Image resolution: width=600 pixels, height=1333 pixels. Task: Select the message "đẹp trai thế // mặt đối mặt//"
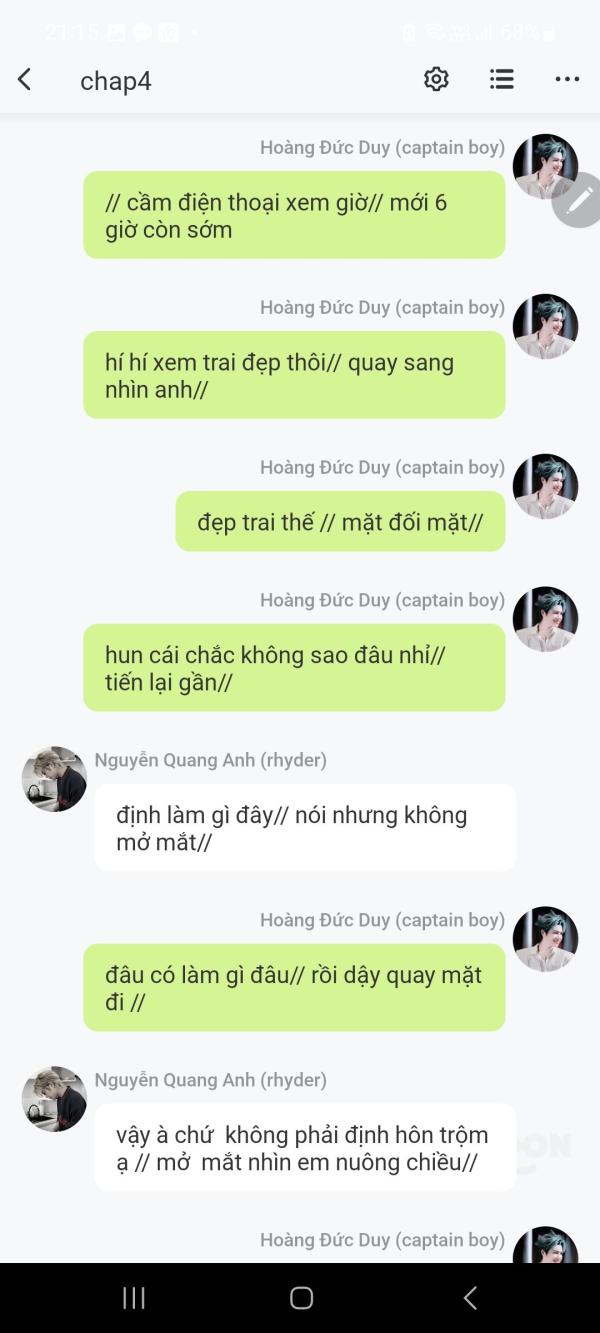pos(340,522)
